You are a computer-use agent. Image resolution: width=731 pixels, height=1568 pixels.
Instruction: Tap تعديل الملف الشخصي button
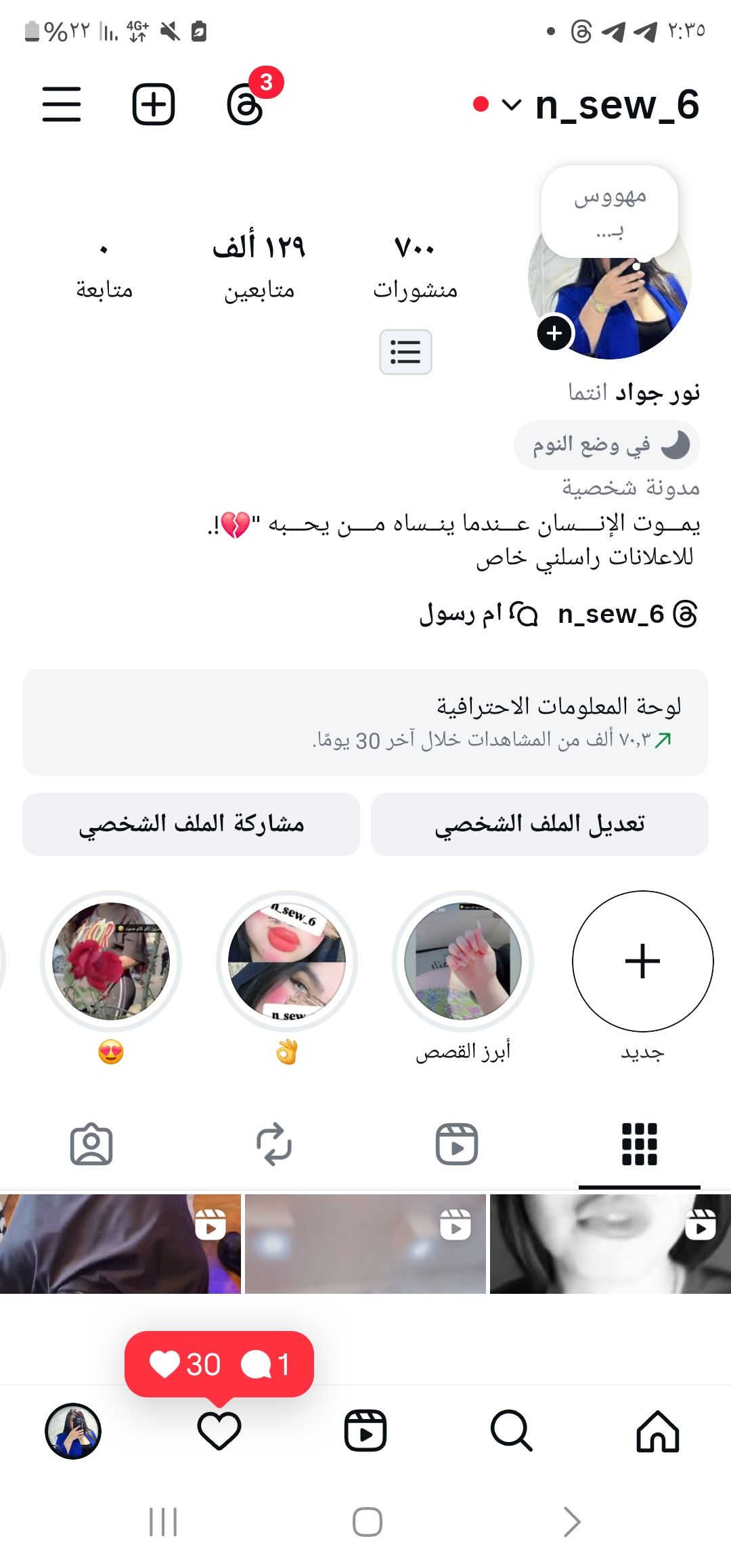click(x=539, y=824)
